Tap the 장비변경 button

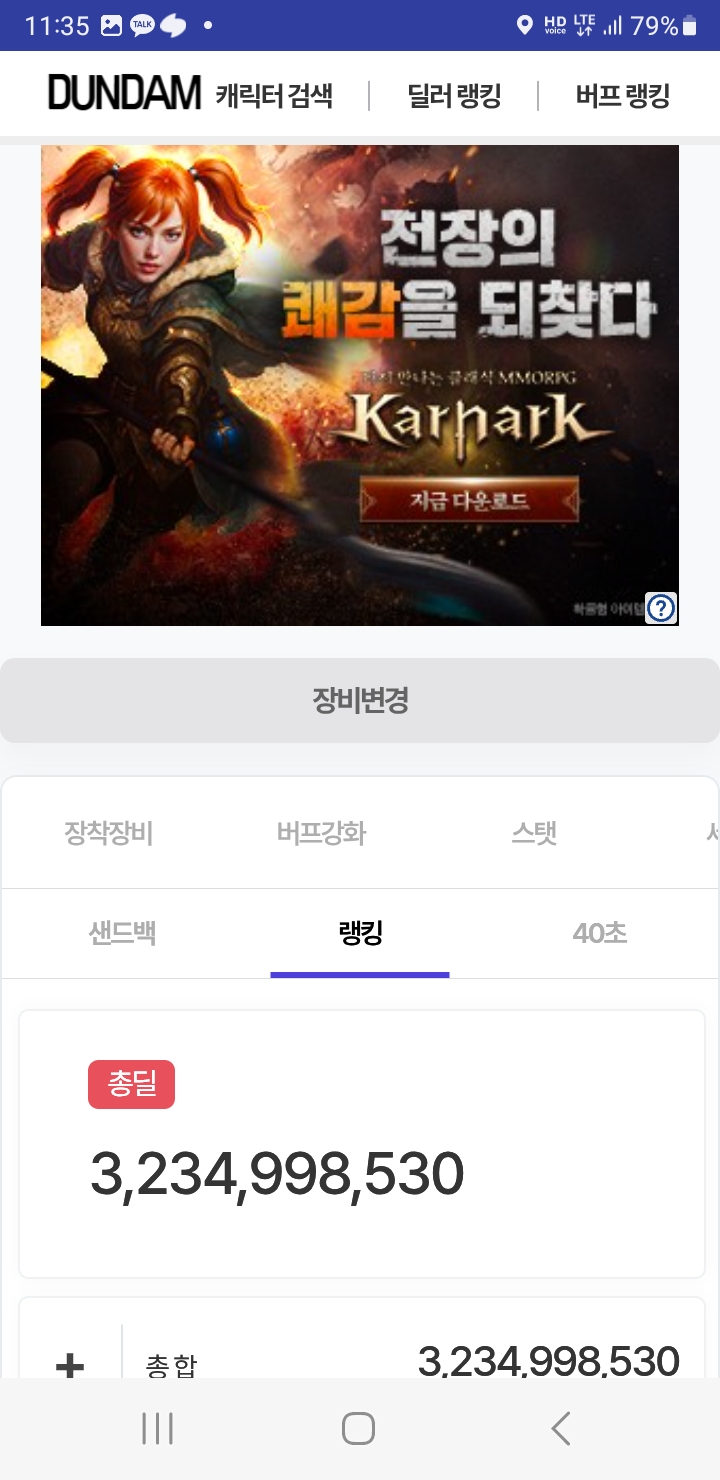pyautogui.click(x=360, y=700)
